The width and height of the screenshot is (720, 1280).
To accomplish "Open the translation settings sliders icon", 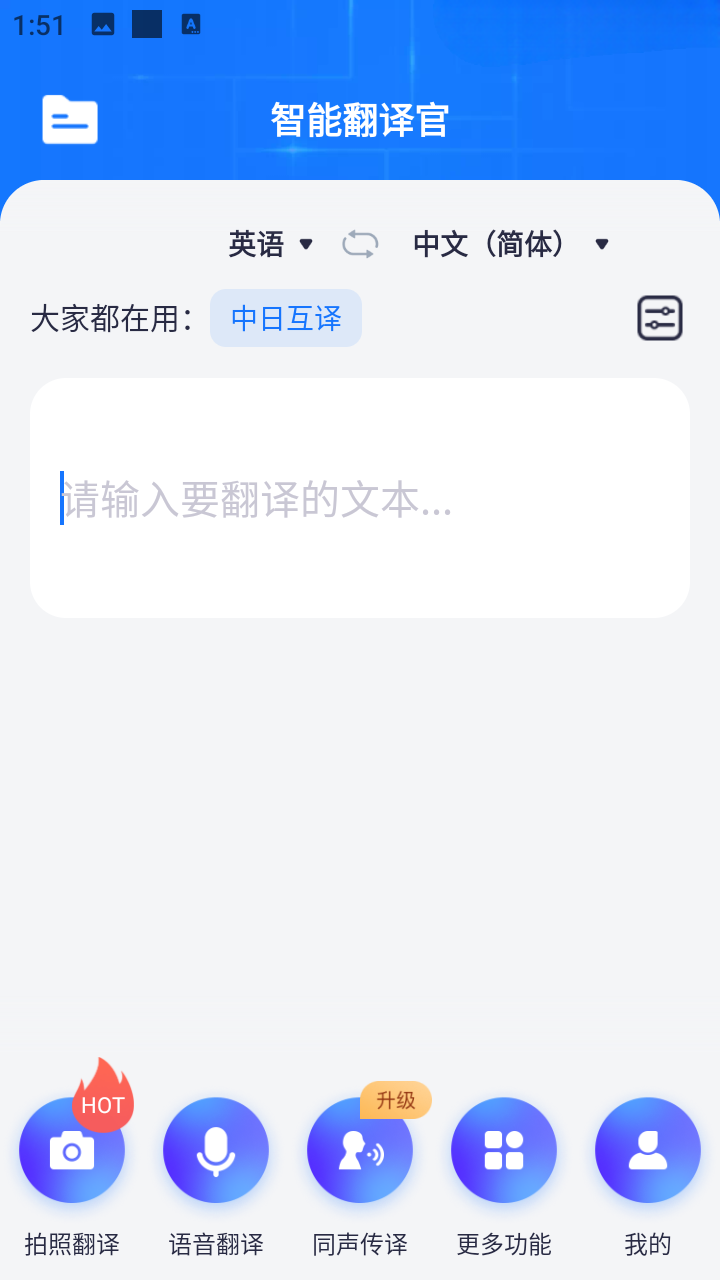I will tap(660, 318).
